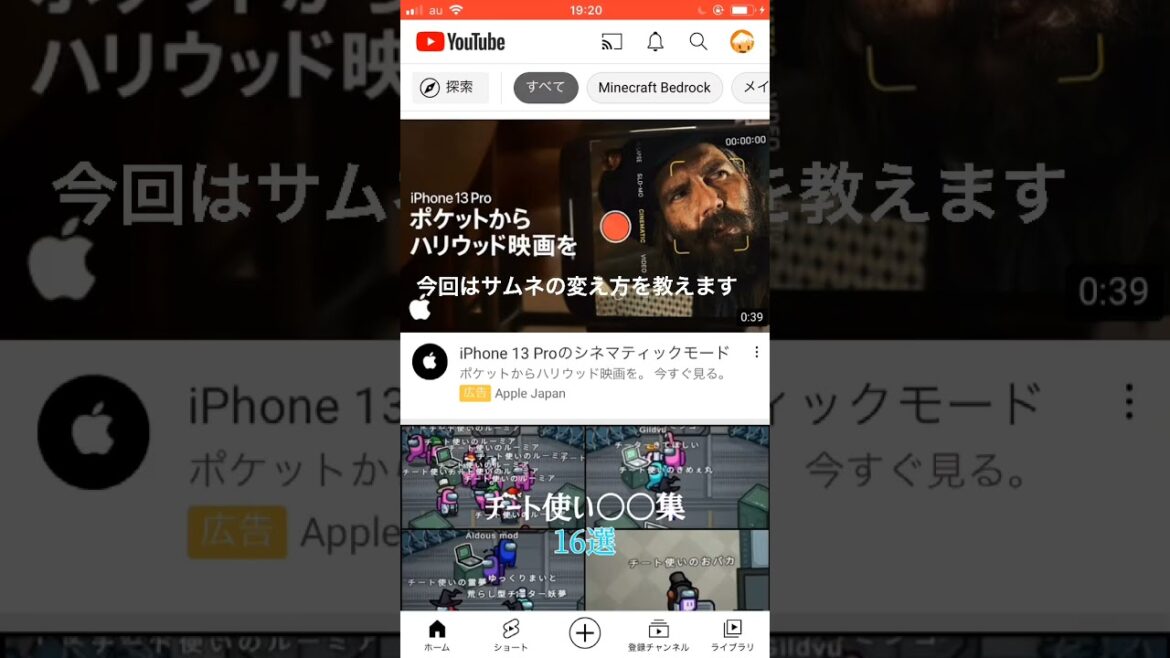Open the Apple Japan channel avatar
Image resolution: width=1170 pixels, height=658 pixels.
(430, 362)
